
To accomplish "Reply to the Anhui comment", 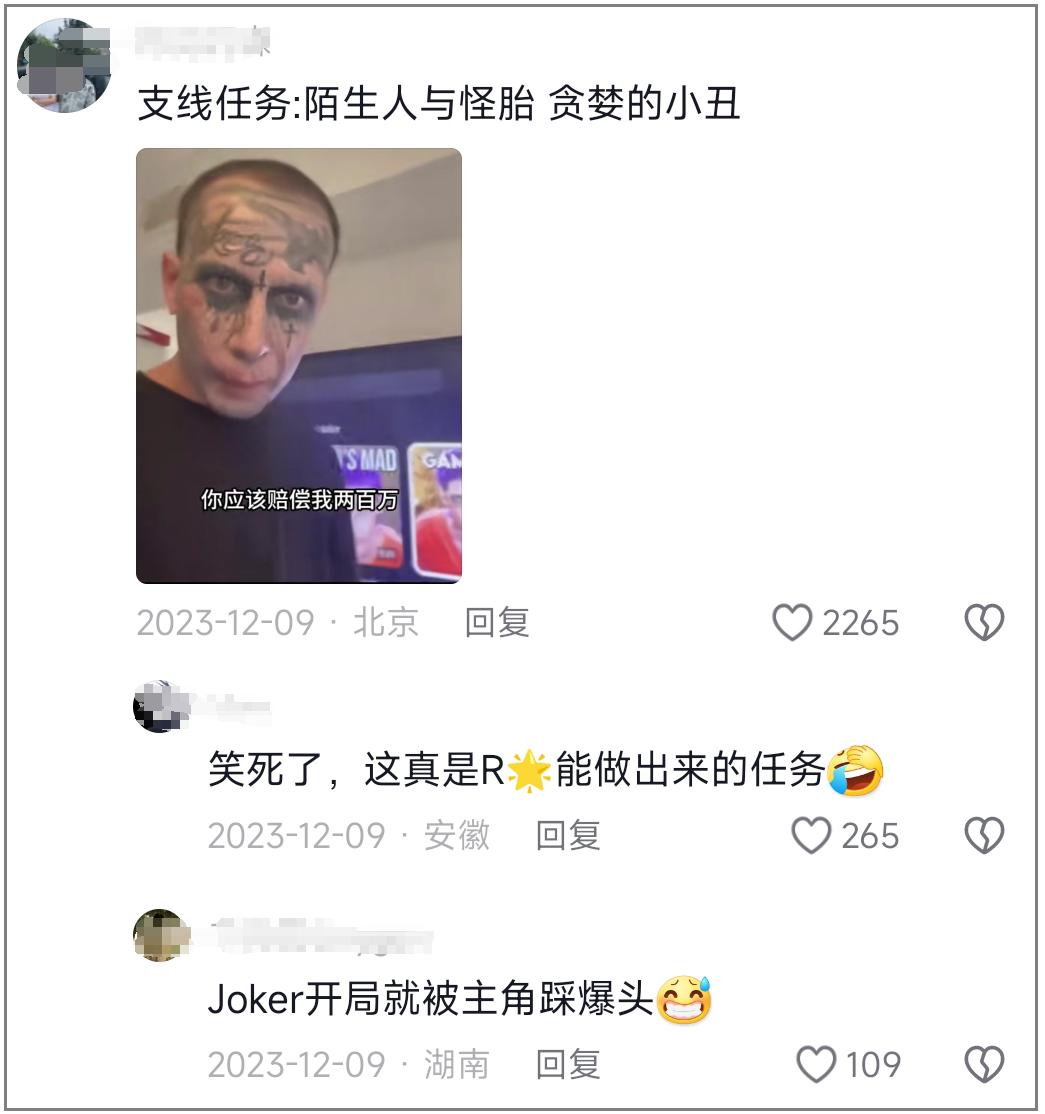I will coord(567,835).
